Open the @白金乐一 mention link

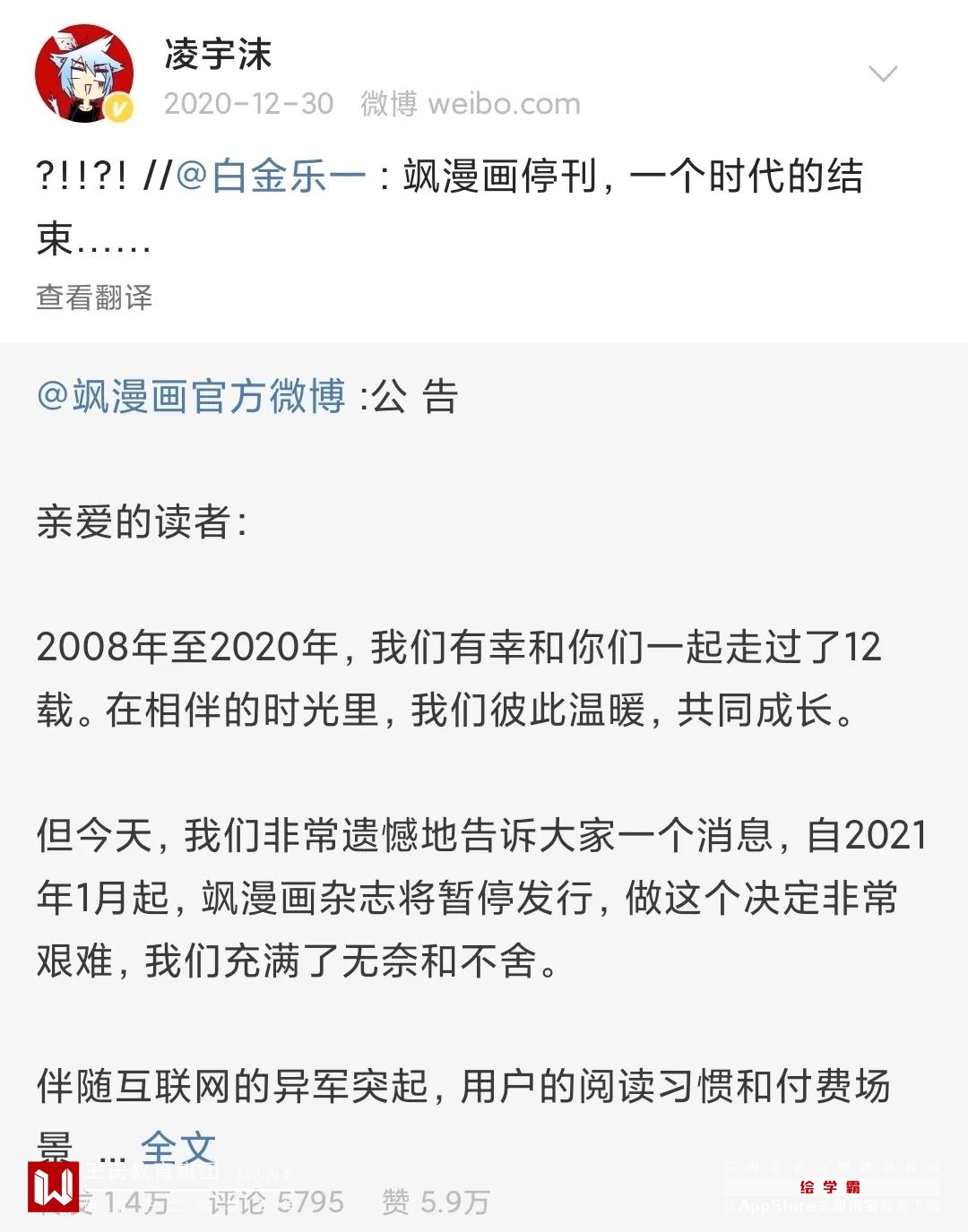(271, 176)
